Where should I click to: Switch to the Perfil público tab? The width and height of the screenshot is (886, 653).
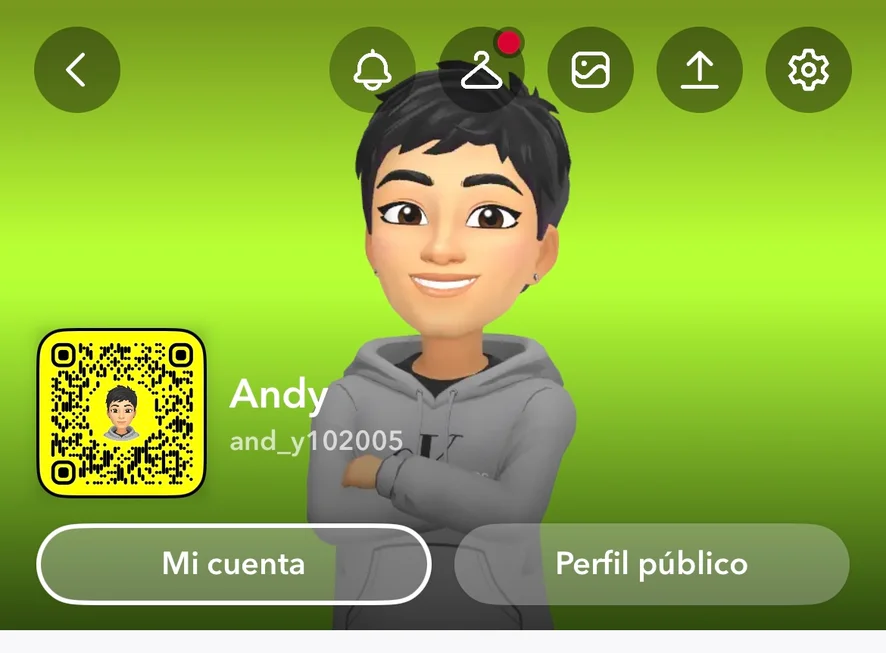click(651, 563)
